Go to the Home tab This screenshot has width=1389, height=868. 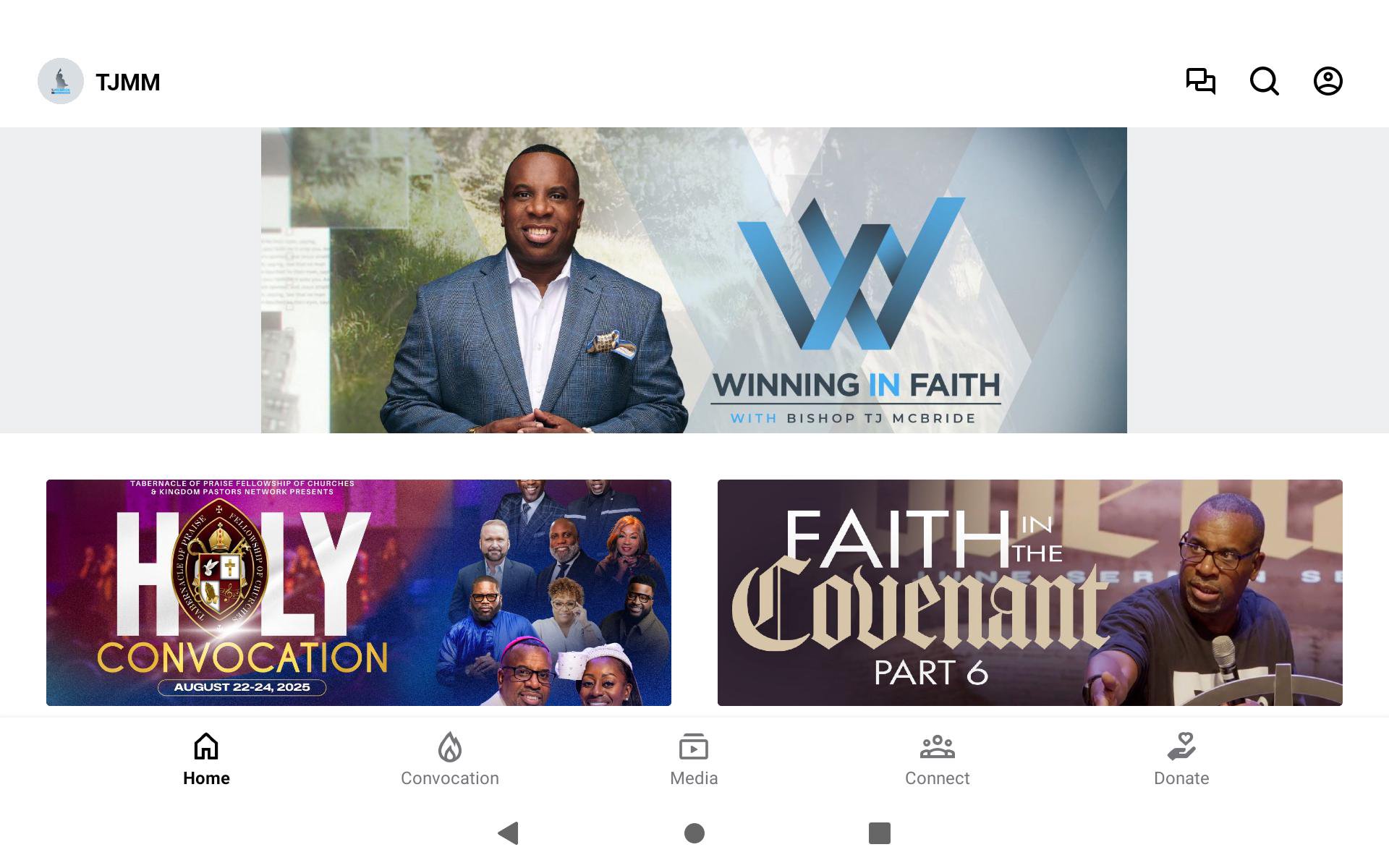206,759
